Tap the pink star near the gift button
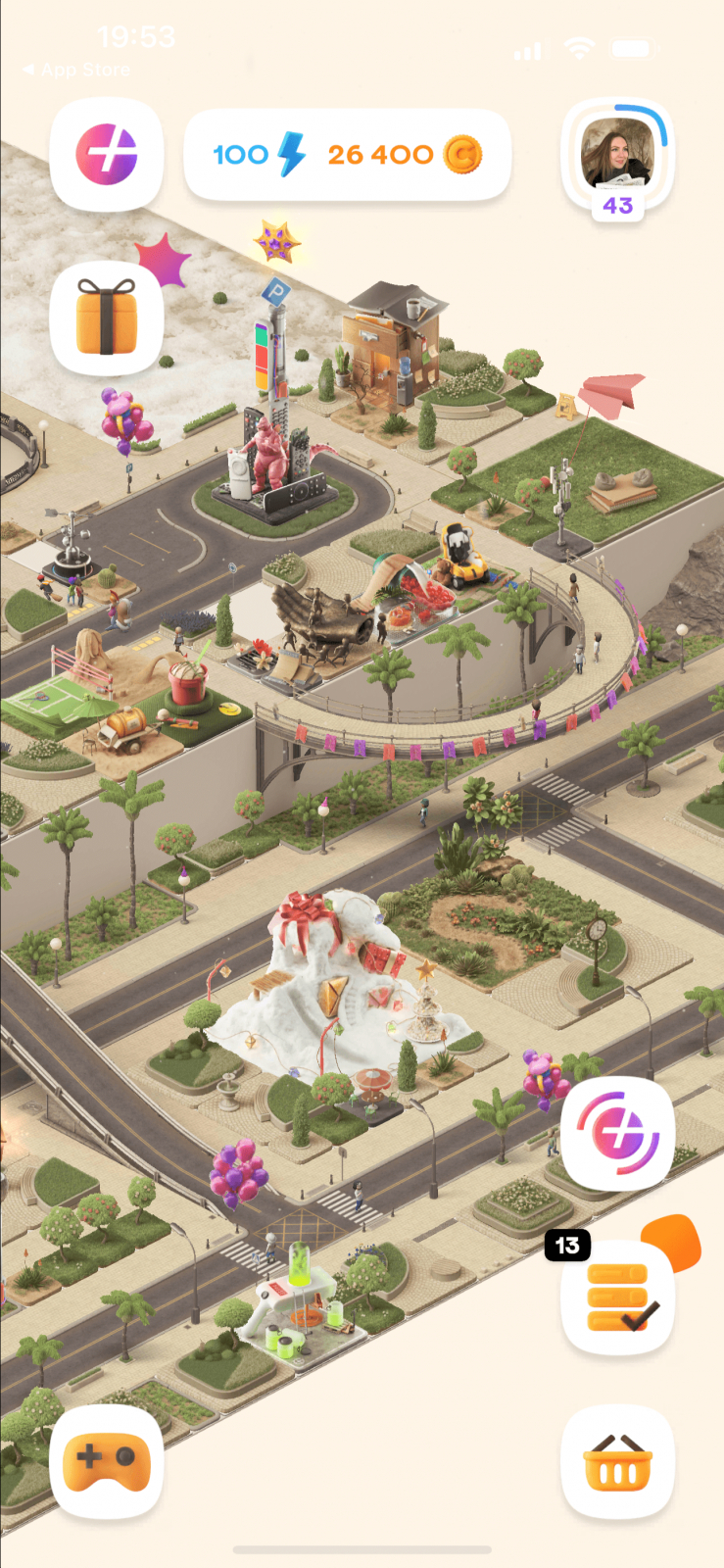Viewport: 724px width, 1568px height. (165, 260)
